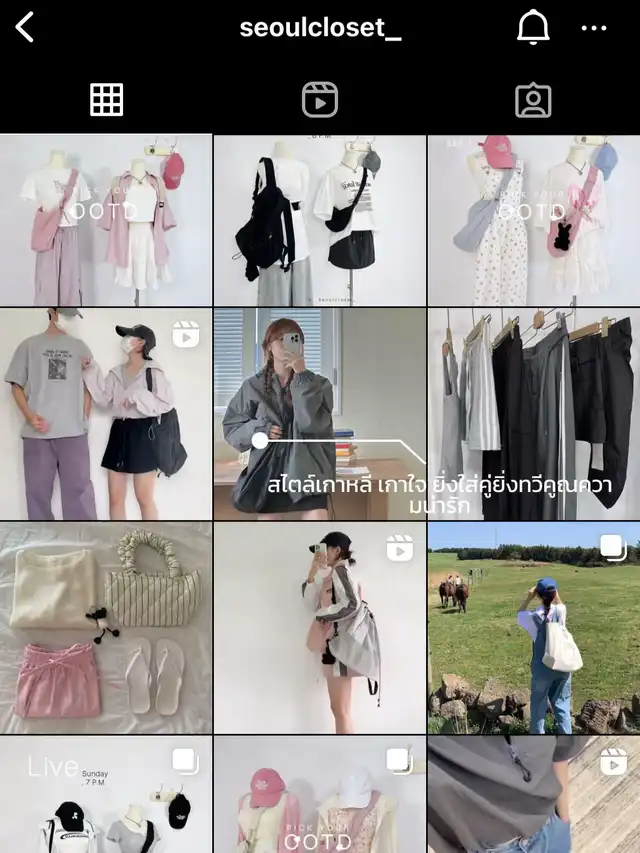
Task: Go back from seoulcloset_ profile
Action: pos(25,28)
